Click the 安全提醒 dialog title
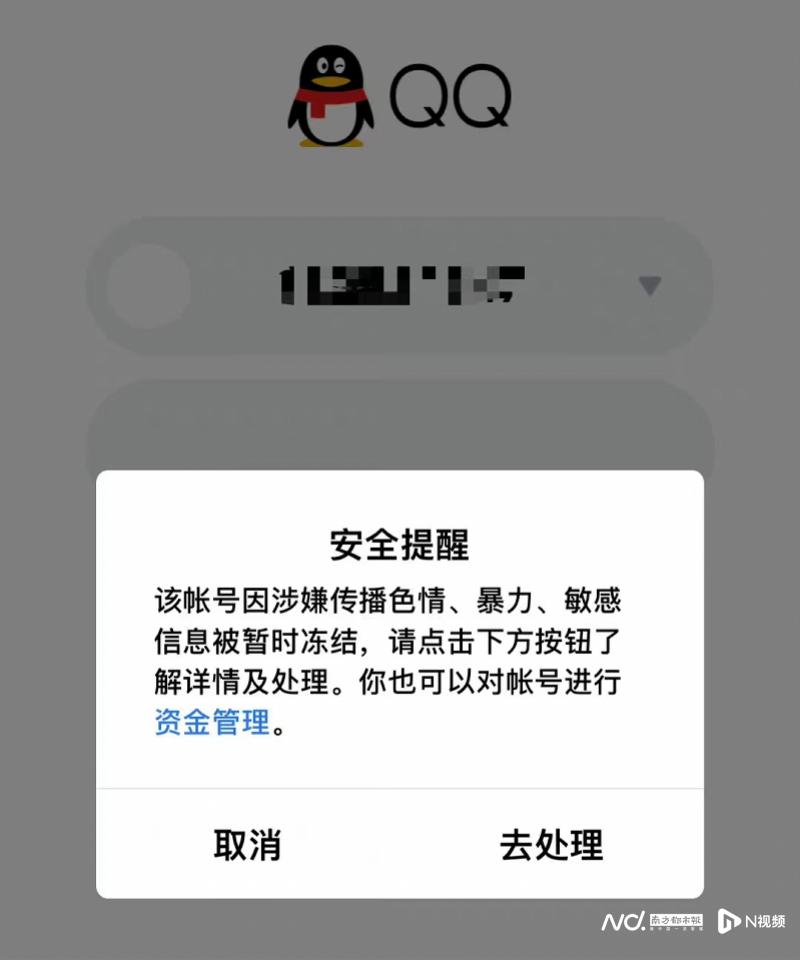 tap(398, 543)
